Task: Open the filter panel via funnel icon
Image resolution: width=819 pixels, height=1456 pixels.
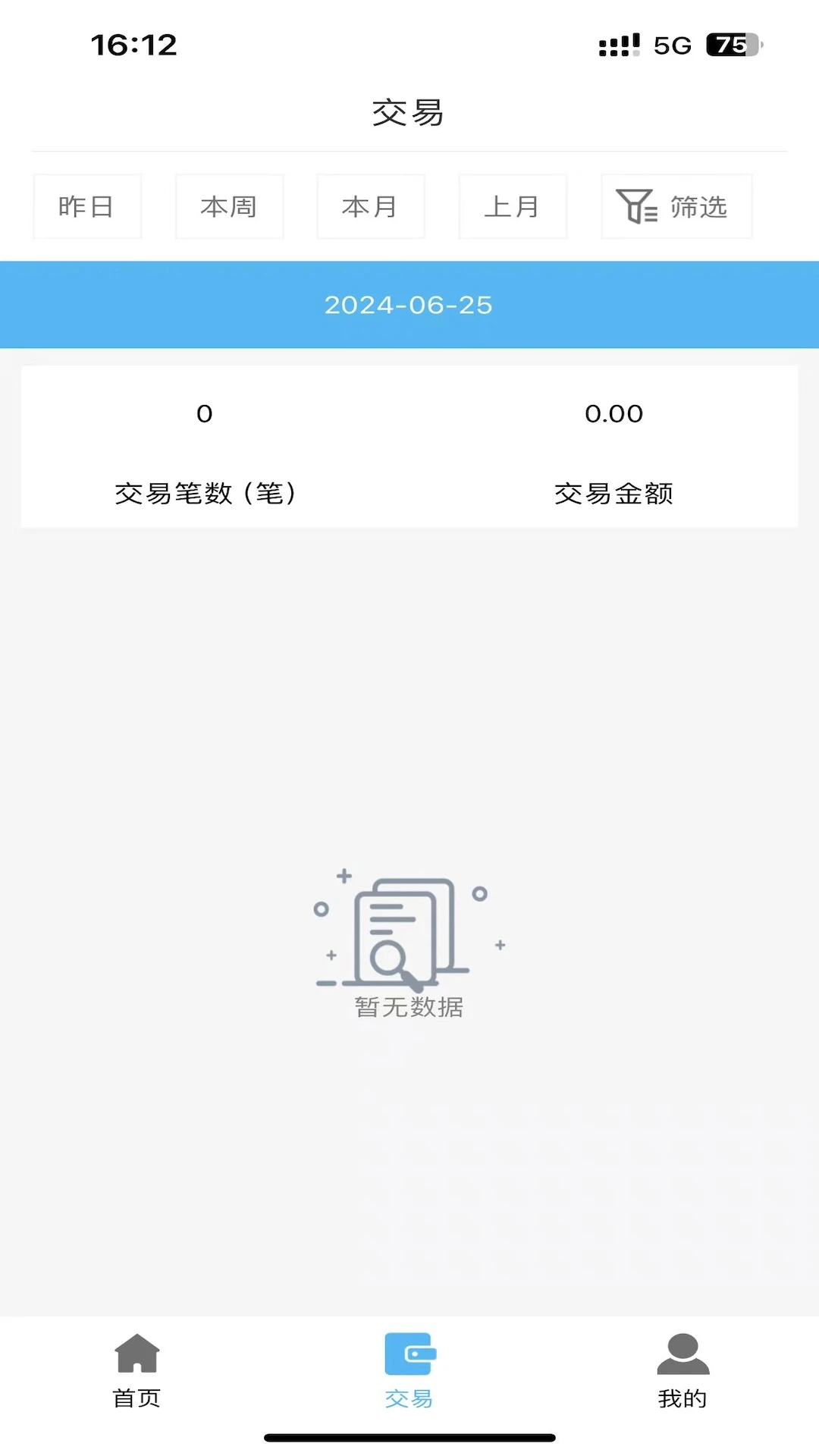Action: pos(638,206)
